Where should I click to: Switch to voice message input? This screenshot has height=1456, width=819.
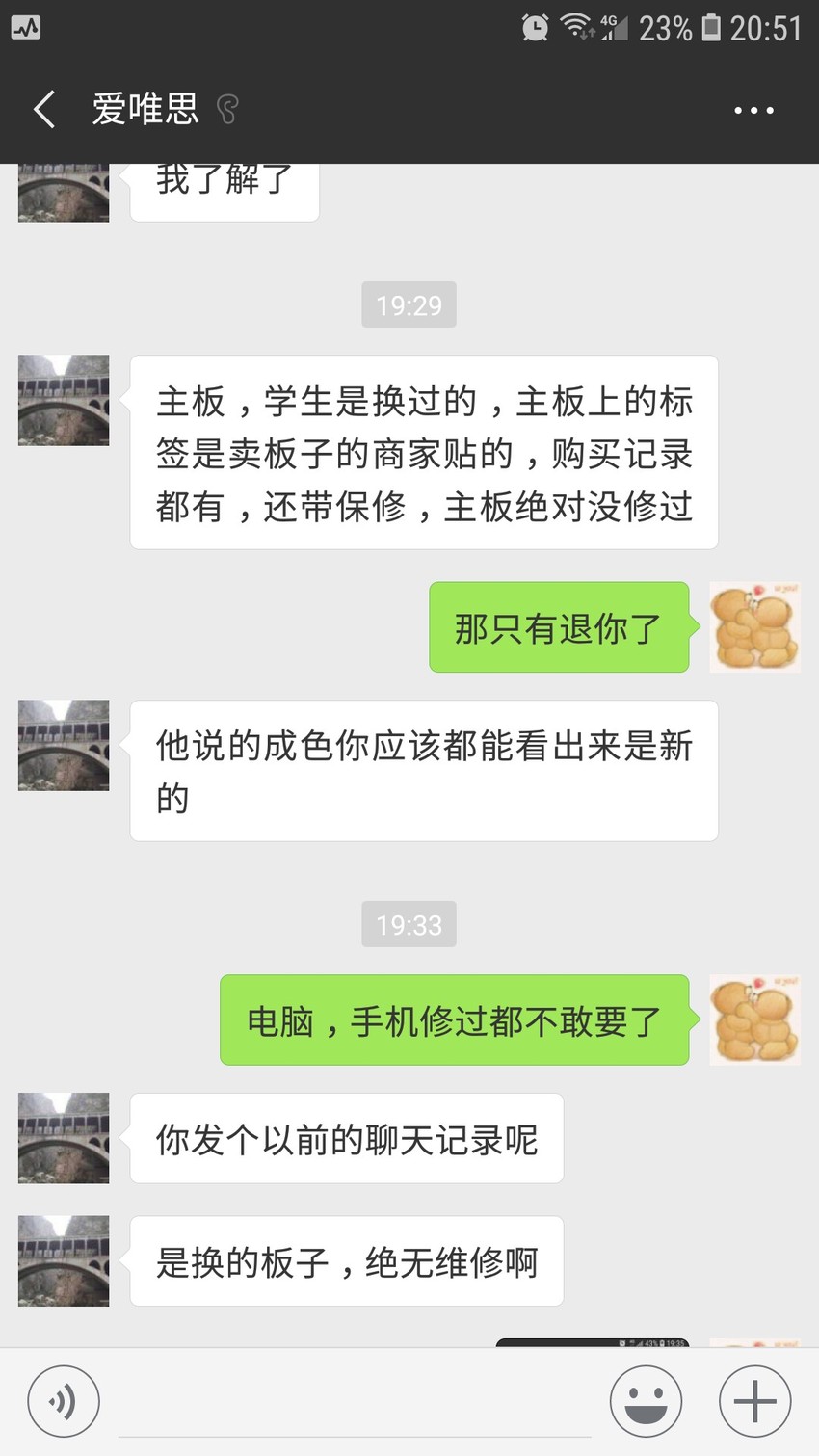click(64, 1402)
